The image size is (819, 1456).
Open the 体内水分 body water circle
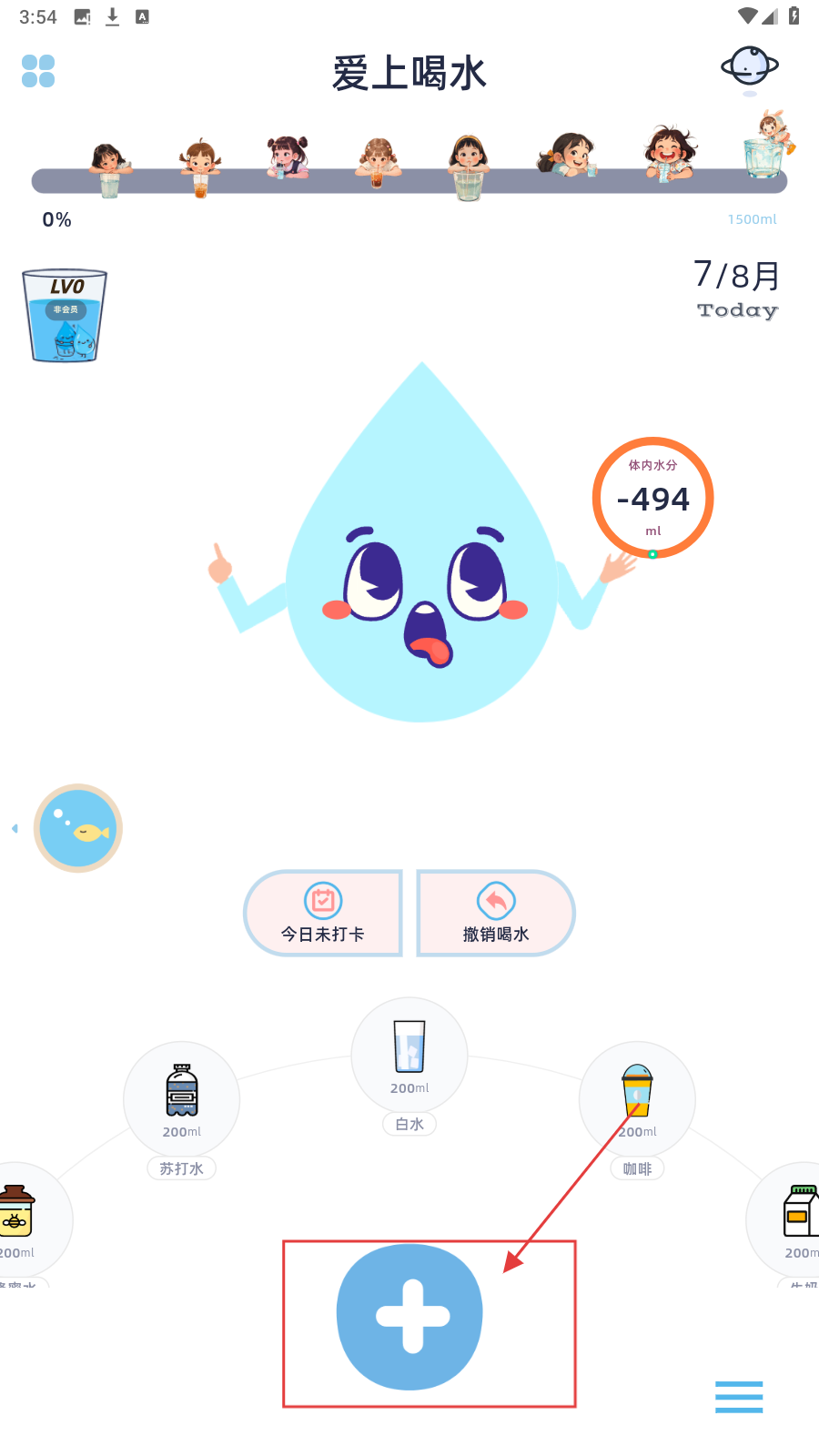pyautogui.click(x=653, y=499)
